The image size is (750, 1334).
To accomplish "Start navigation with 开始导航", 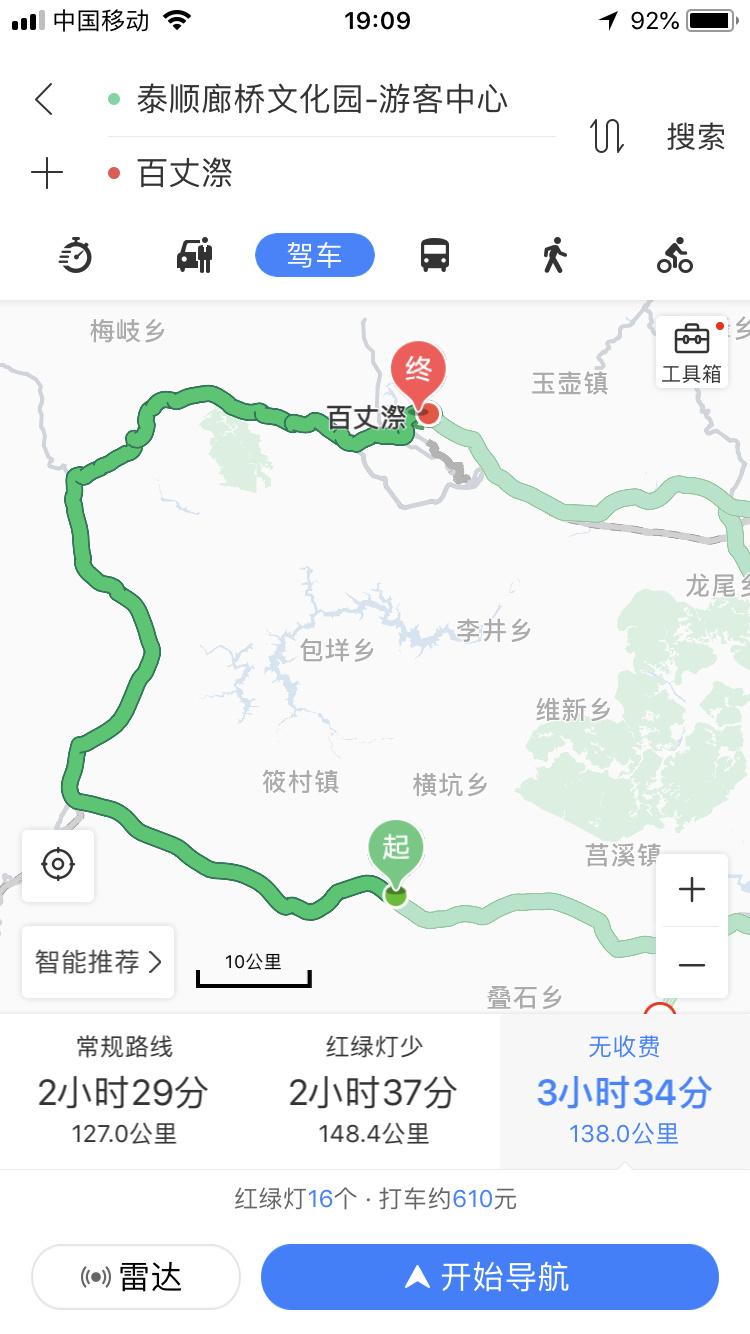I will [x=490, y=1277].
